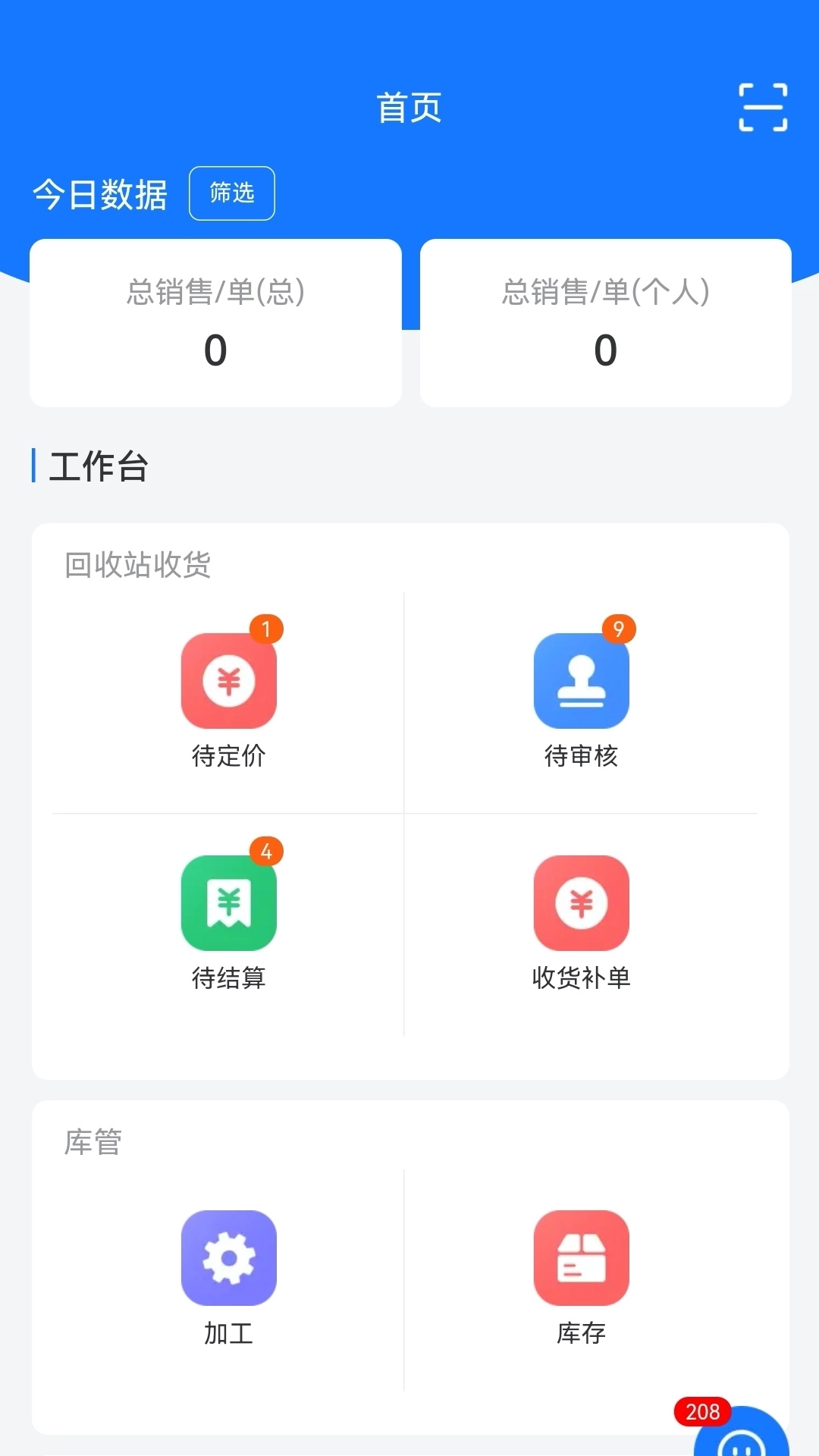
Task: Tap the badge showing 1 on 待定价
Action: (x=266, y=629)
